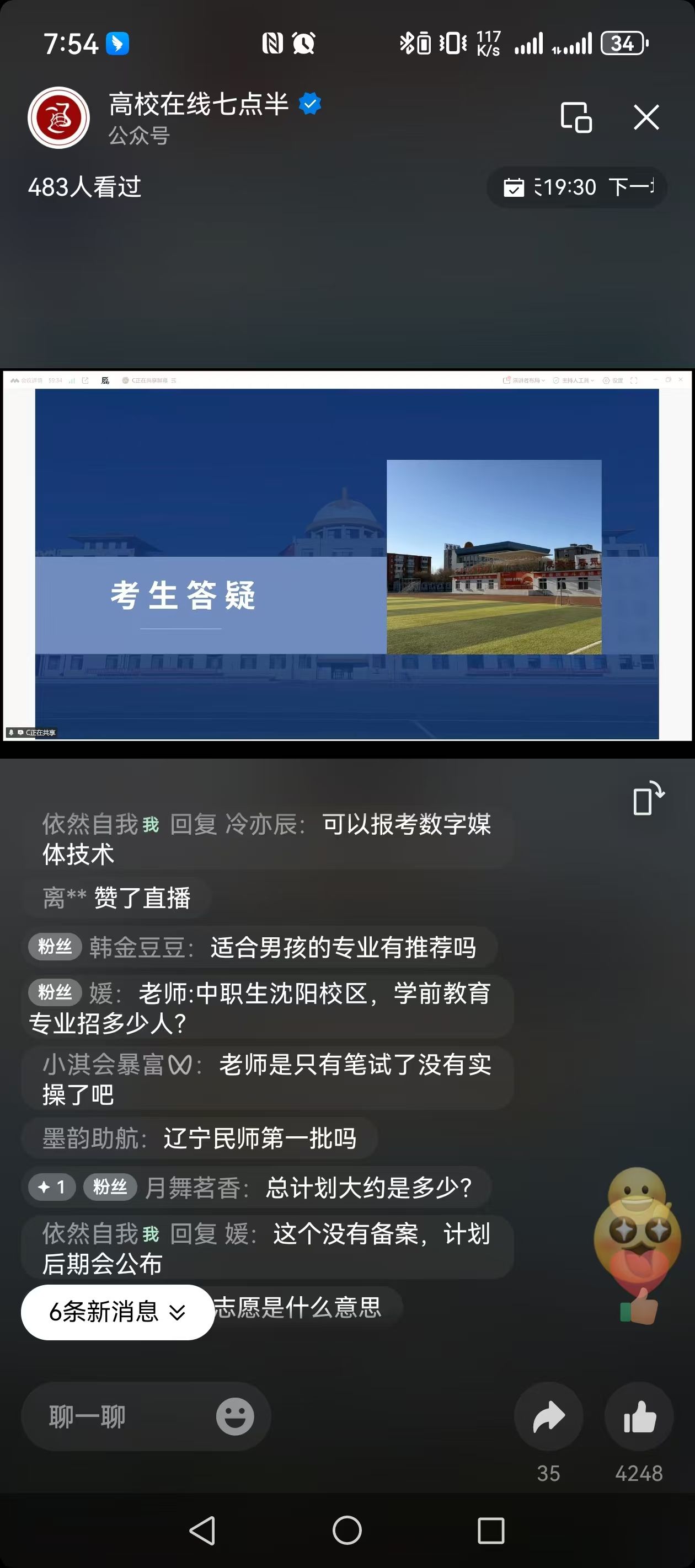Viewport: 695px width, 1568px height.
Task: Rotate the video to landscape
Action: (648, 798)
